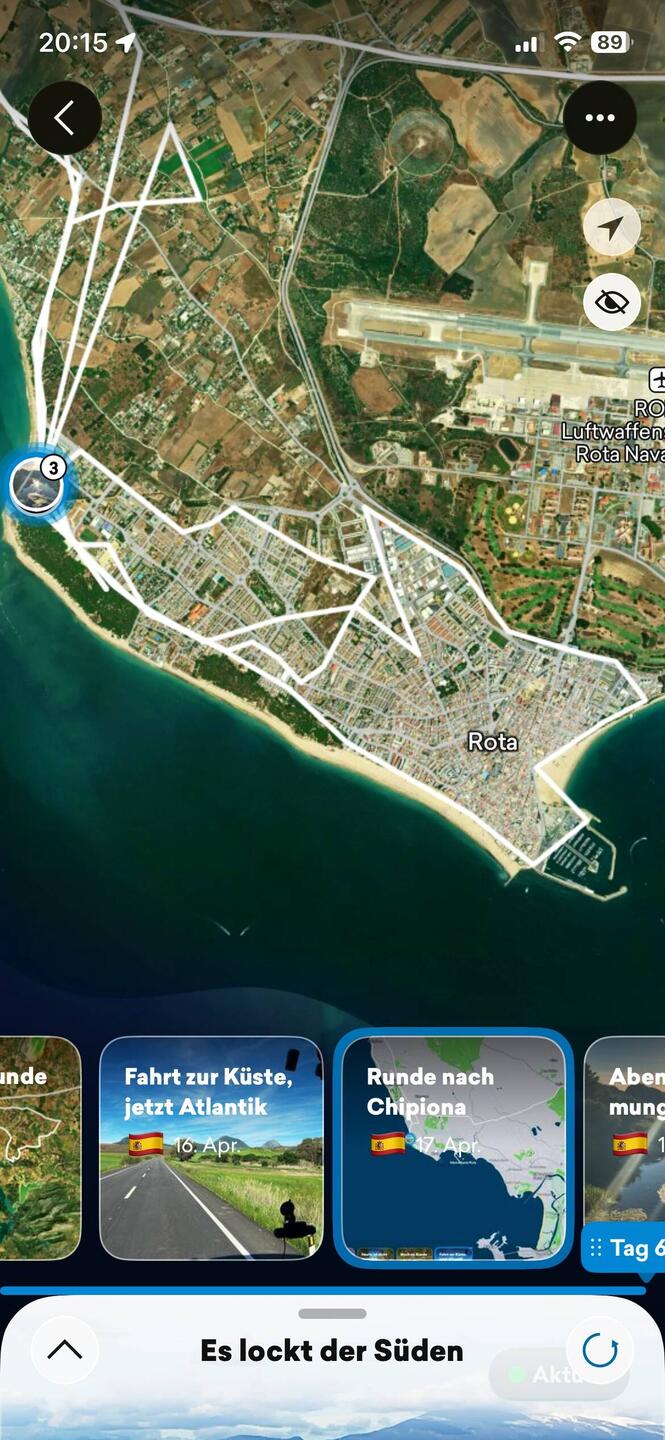This screenshot has width=665, height=1440.
Task: Open the photo cluster marker with 3
Action: (x=36, y=484)
